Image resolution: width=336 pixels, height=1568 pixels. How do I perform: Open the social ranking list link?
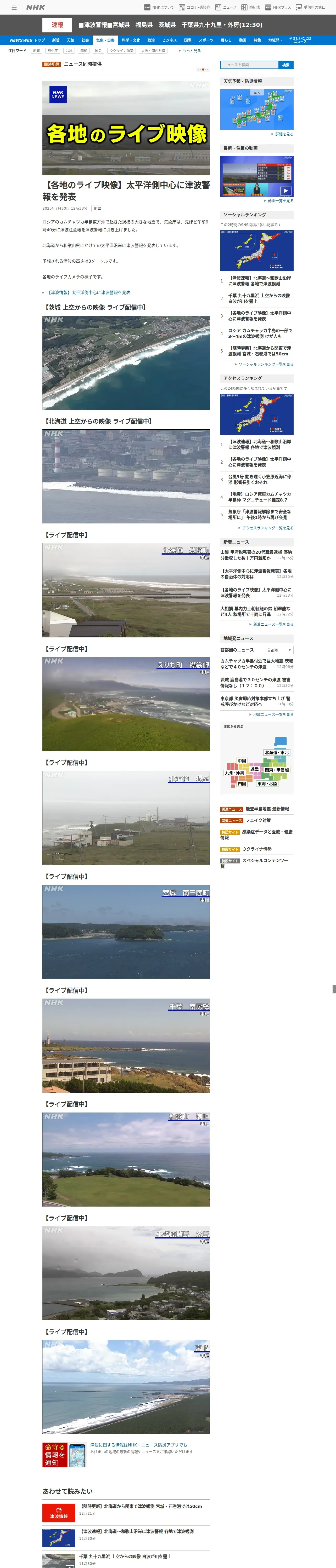tap(265, 364)
